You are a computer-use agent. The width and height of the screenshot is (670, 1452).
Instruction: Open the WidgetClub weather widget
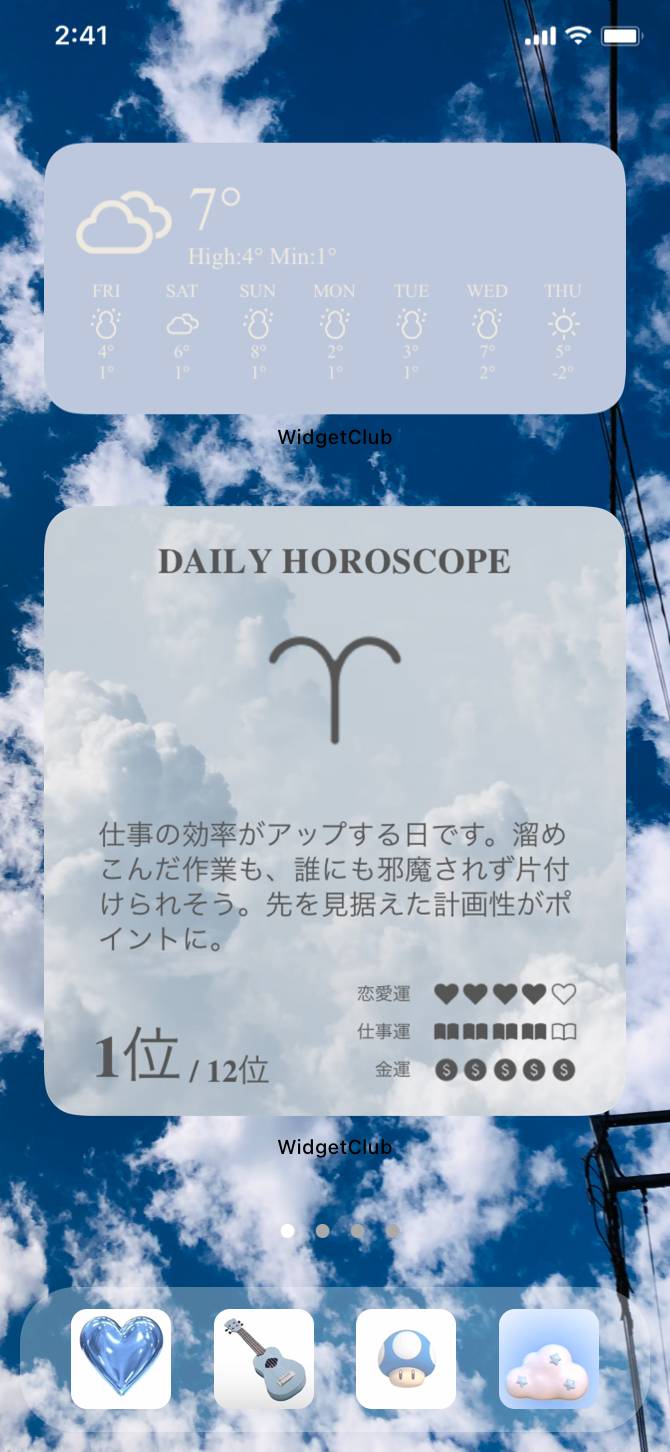pyautogui.click(x=335, y=278)
